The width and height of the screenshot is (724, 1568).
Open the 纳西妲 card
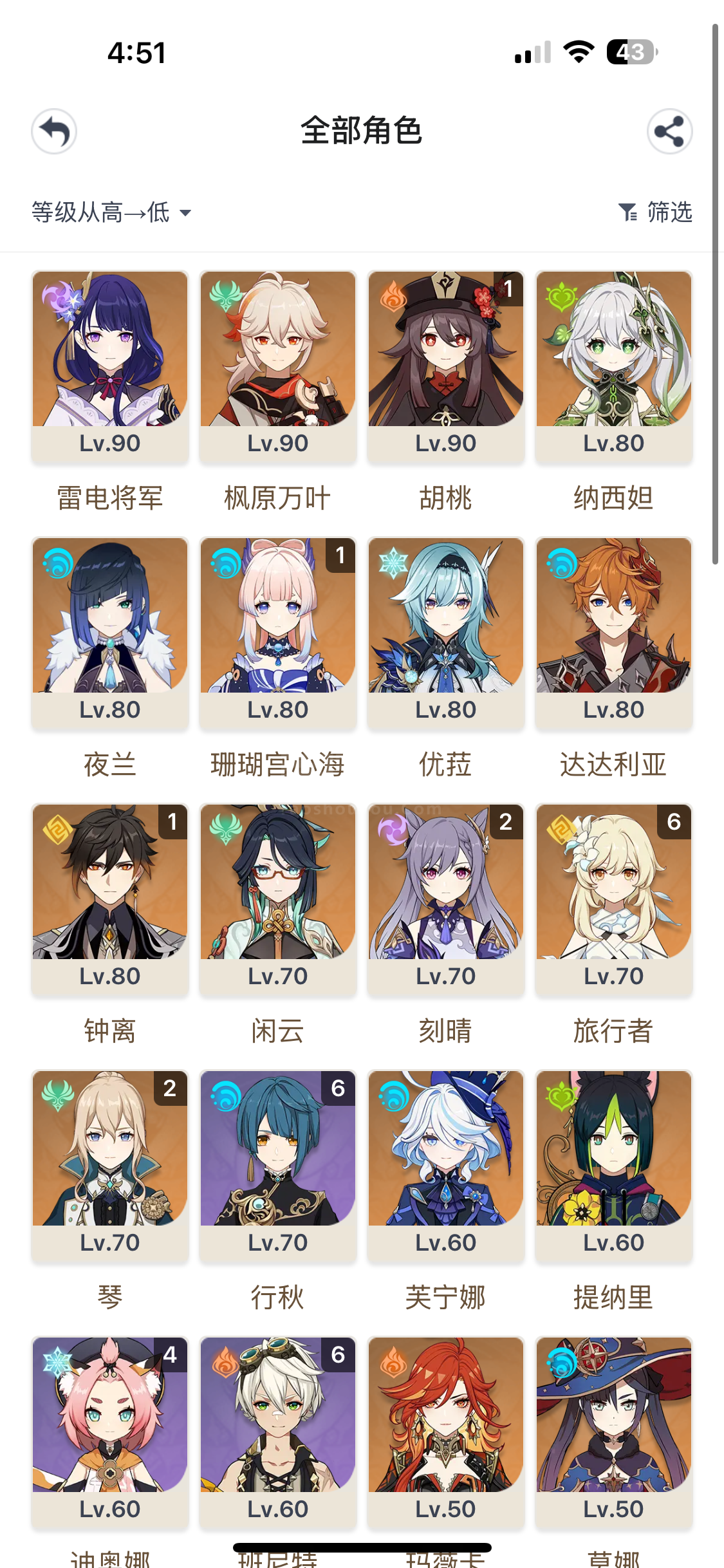[614, 367]
